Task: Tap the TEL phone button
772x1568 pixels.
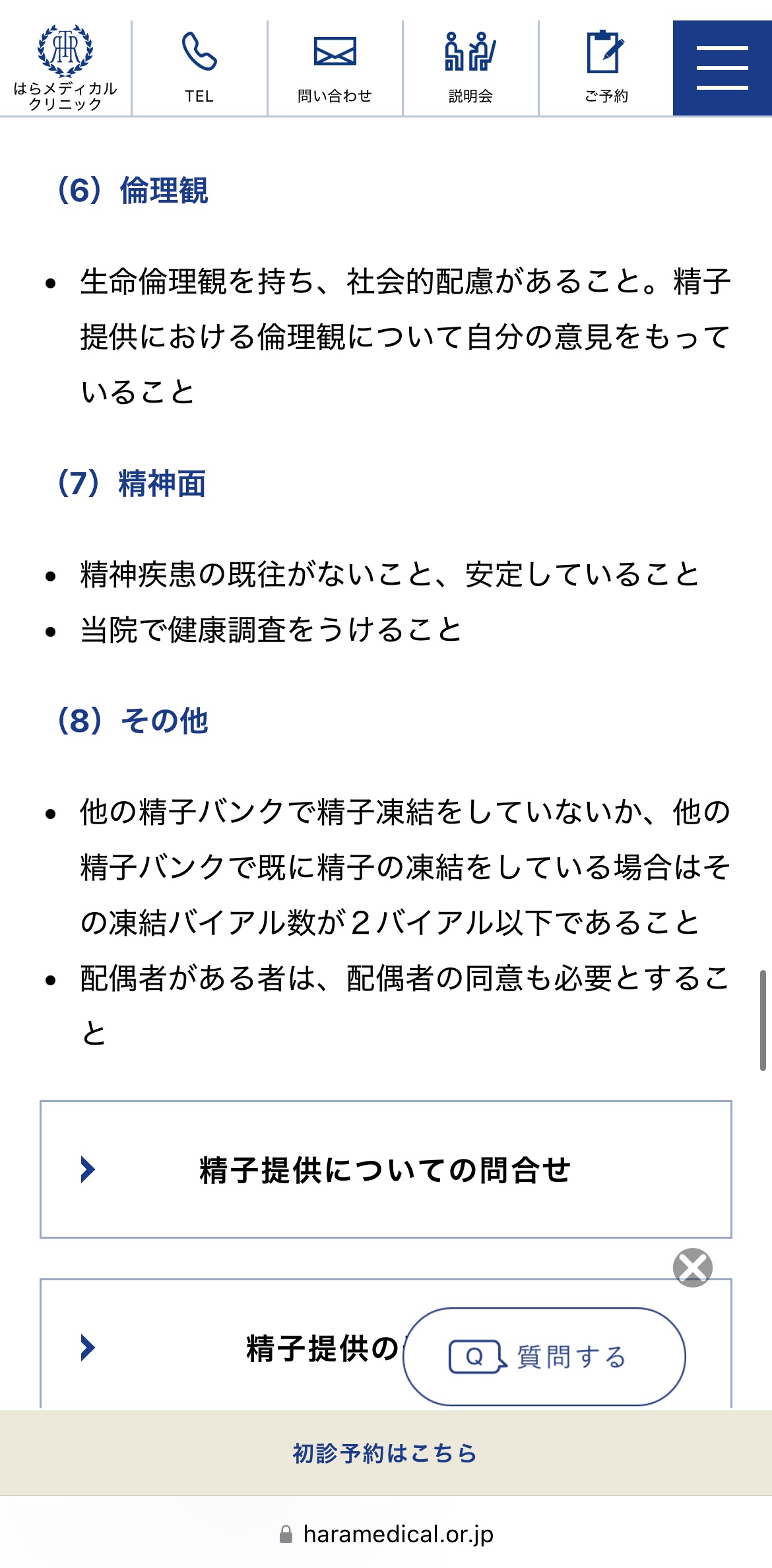Action: click(x=199, y=68)
